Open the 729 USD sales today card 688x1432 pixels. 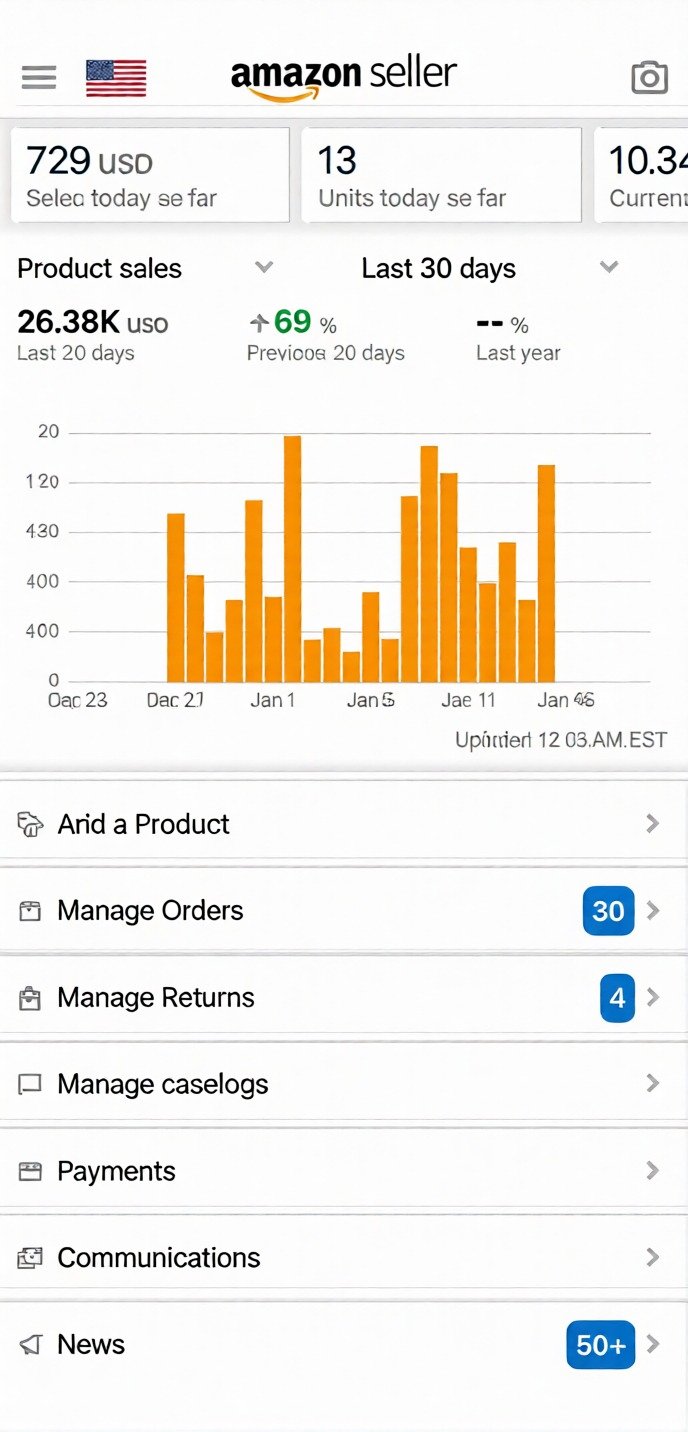[x=150, y=175]
